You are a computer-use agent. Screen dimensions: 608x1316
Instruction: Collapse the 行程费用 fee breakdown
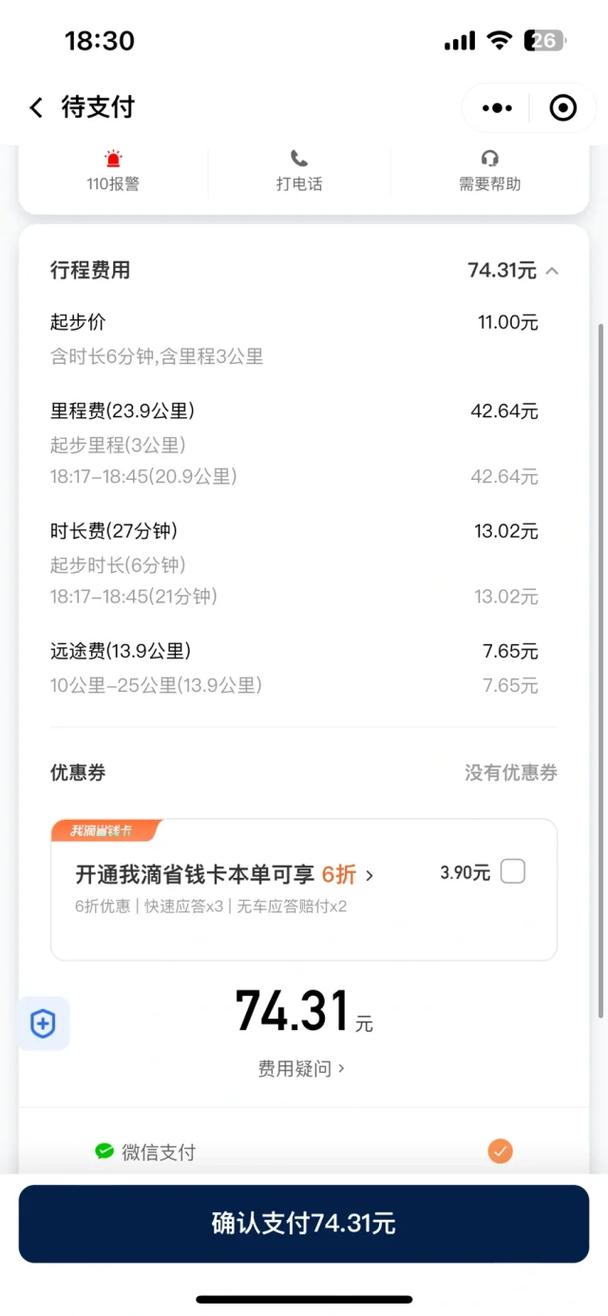click(513, 270)
